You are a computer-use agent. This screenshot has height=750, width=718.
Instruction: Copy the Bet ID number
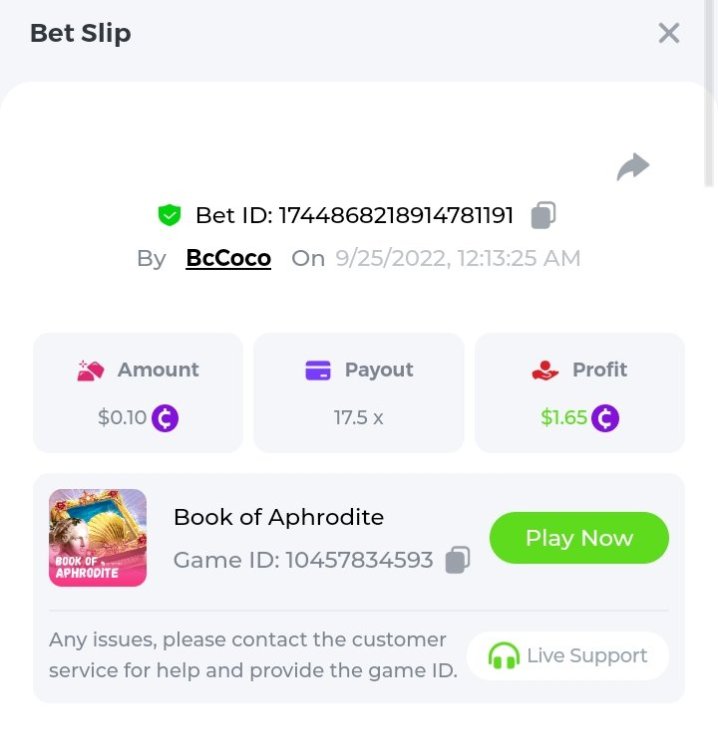[x=543, y=214]
